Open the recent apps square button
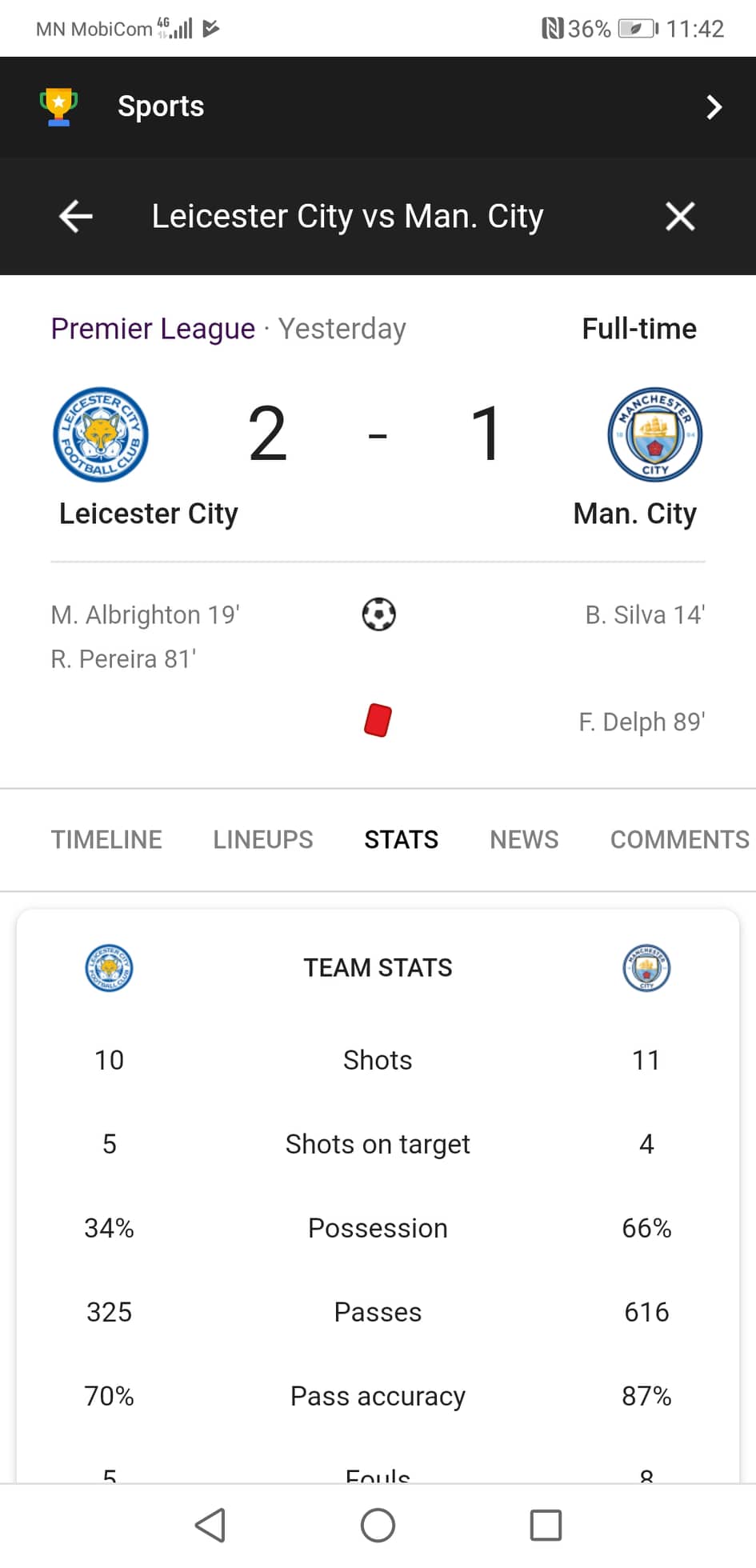 point(546,1525)
